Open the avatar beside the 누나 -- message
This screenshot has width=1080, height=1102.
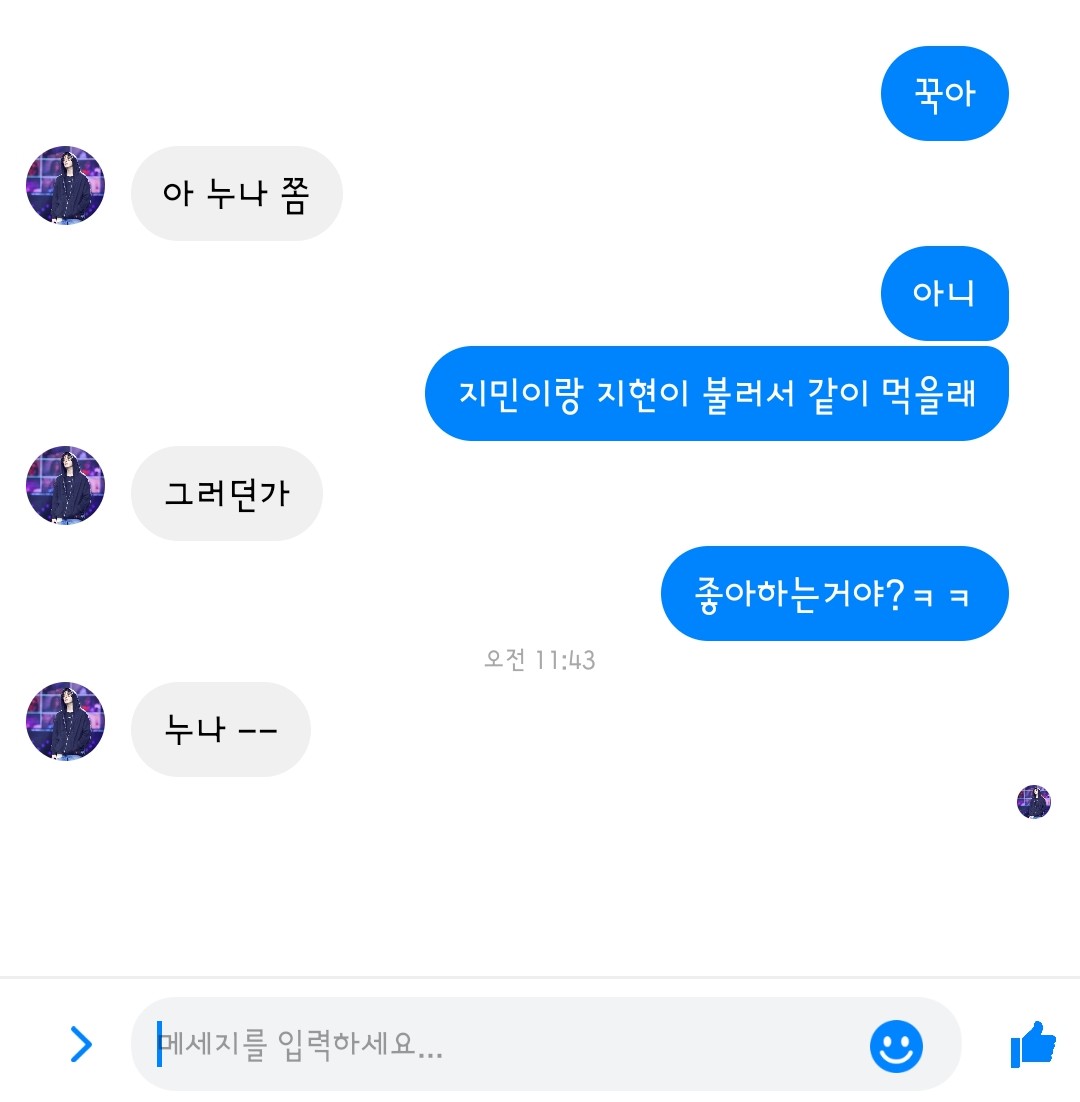(x=65, y=722)
